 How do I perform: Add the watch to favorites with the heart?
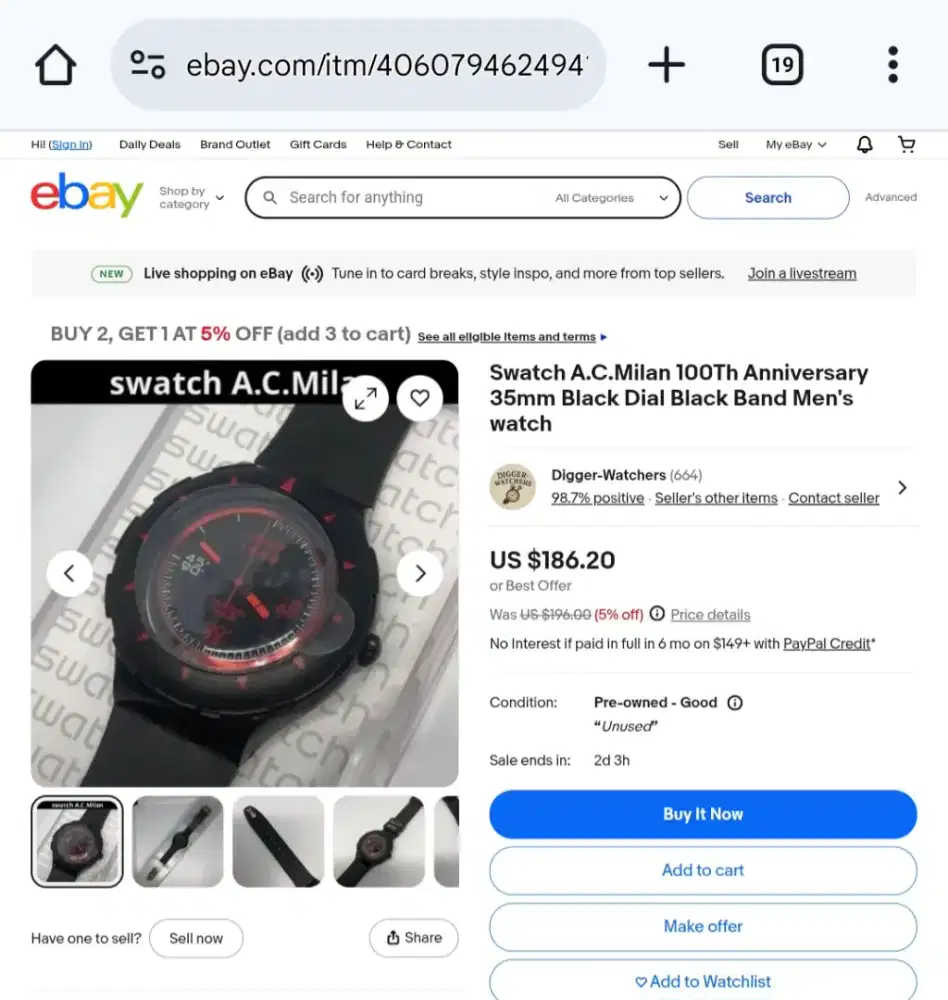point(420,398)
